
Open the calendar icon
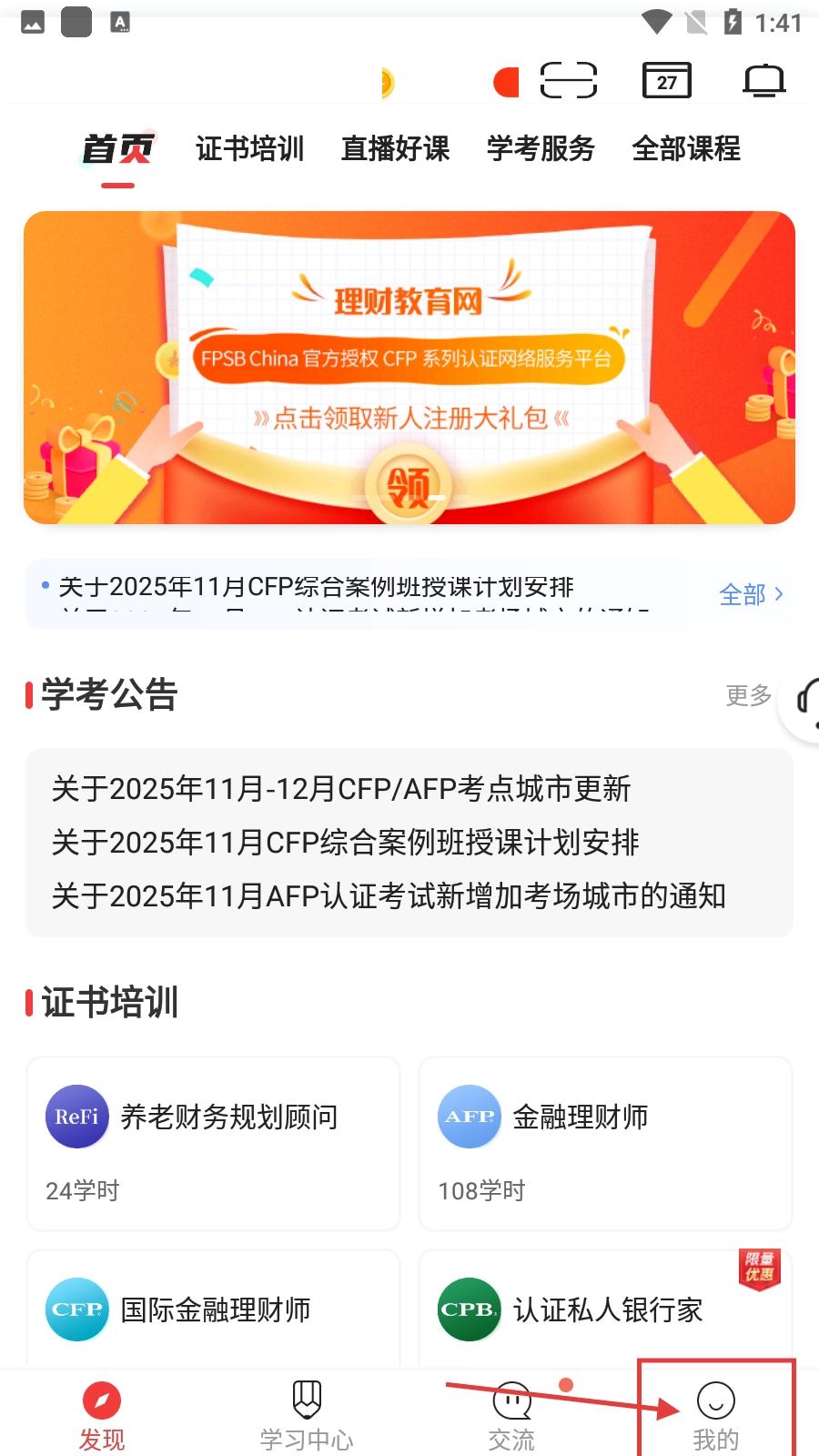pyautogui.click(x=667, y=81)
